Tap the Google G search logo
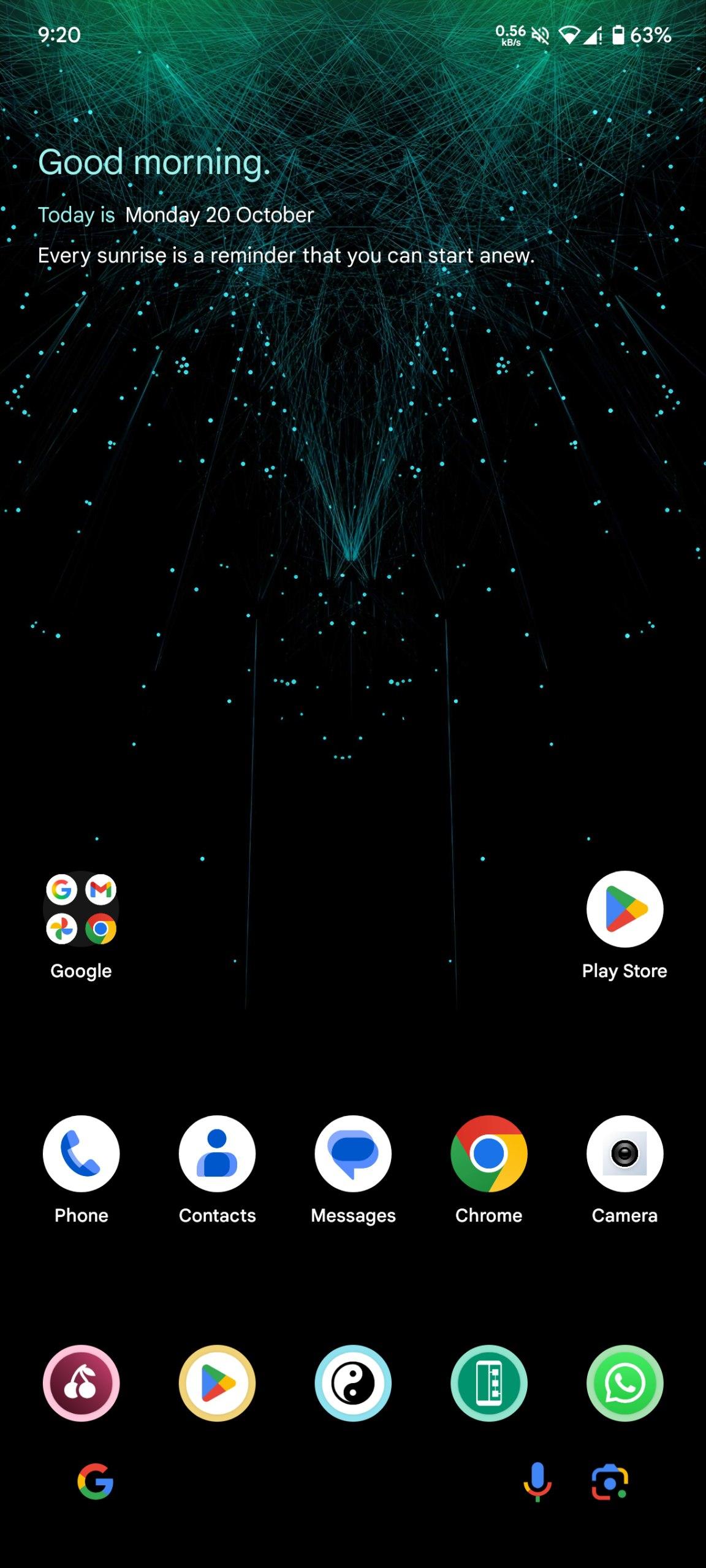Image resolution: width=706 pixels, height=1568 pixels. [x=96, y=1482]
